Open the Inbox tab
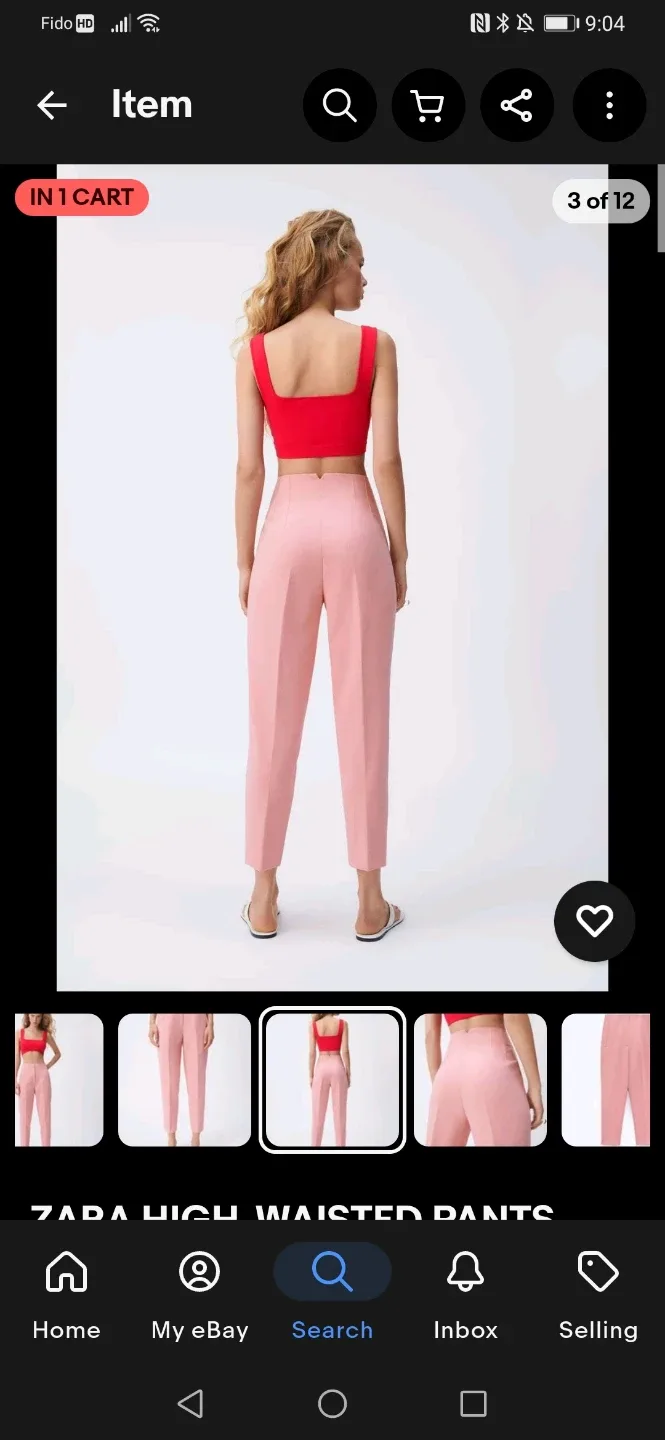665x1440 pixels. (465, 1296)
